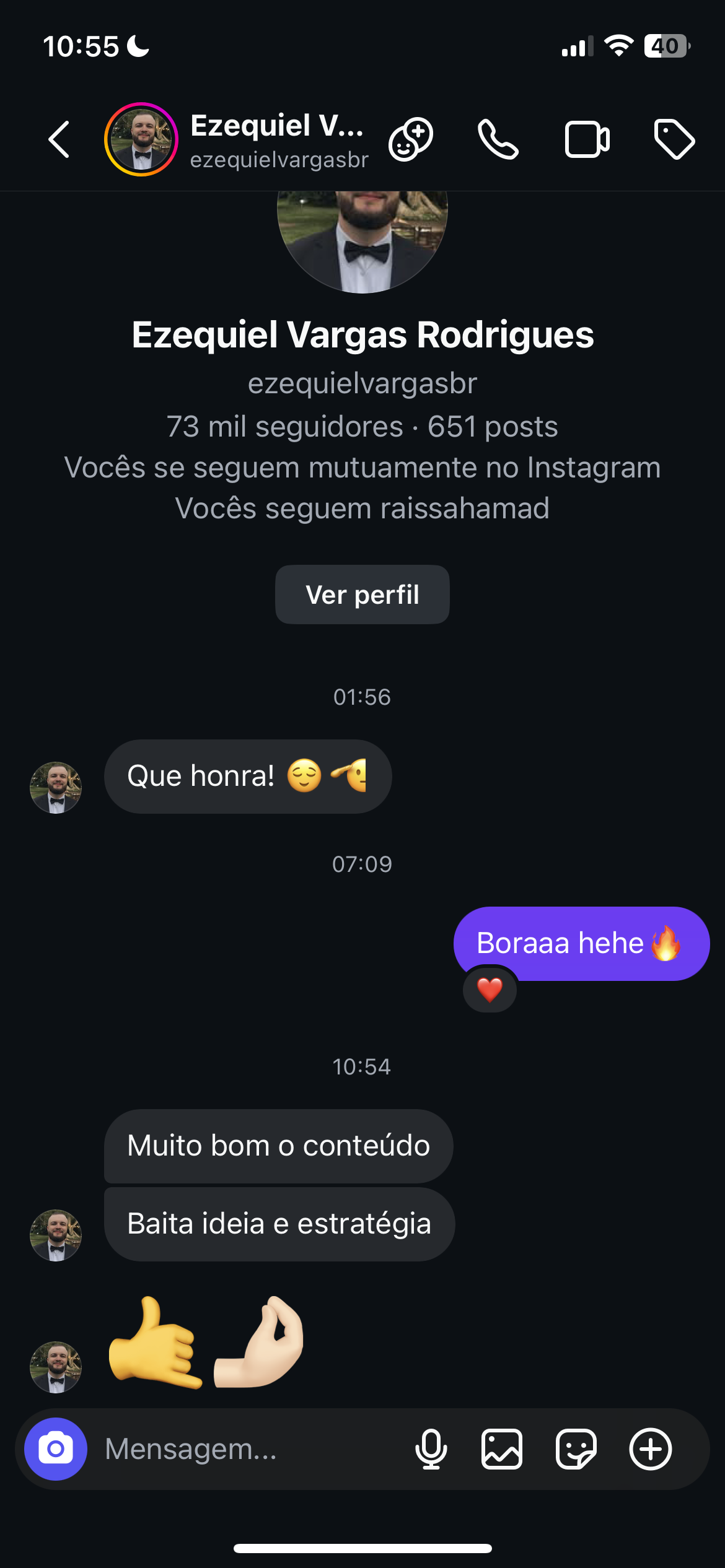Open the camera from message bar
This screenshot has width=725, height=1568.
[56, 1449]
